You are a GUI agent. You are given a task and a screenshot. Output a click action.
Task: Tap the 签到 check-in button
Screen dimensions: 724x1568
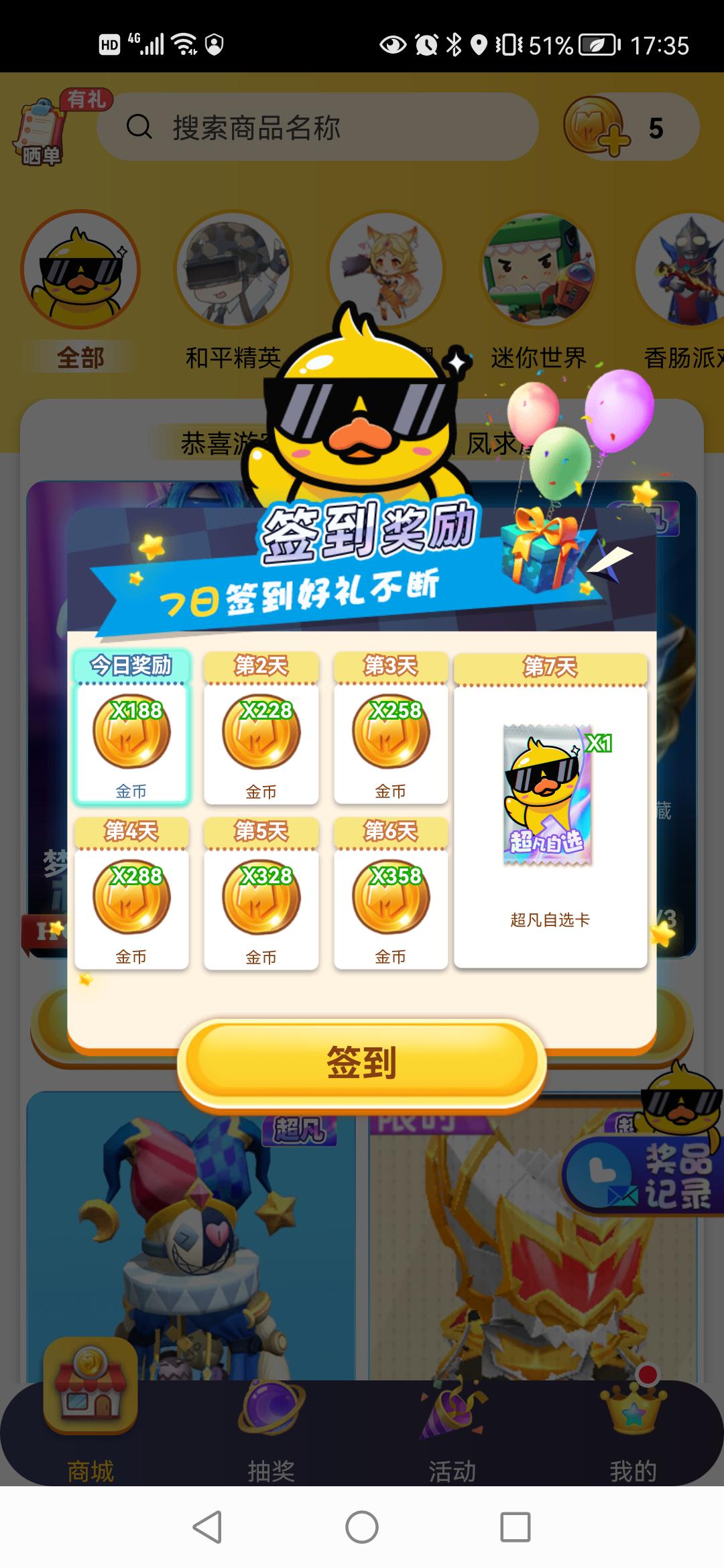362,1062
